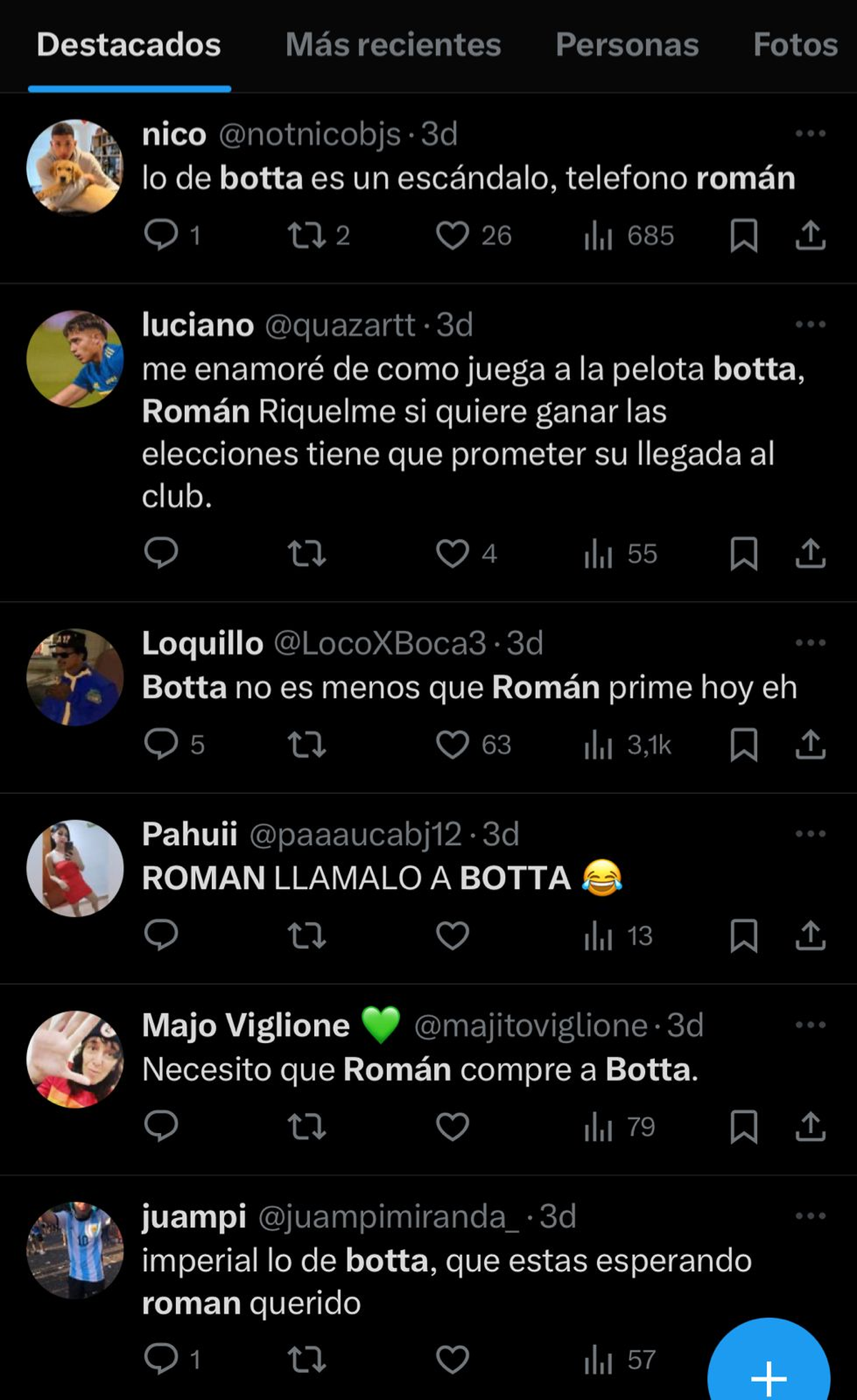
Task: Open overflow menu on nico's post
Action: tap(811, 134)
